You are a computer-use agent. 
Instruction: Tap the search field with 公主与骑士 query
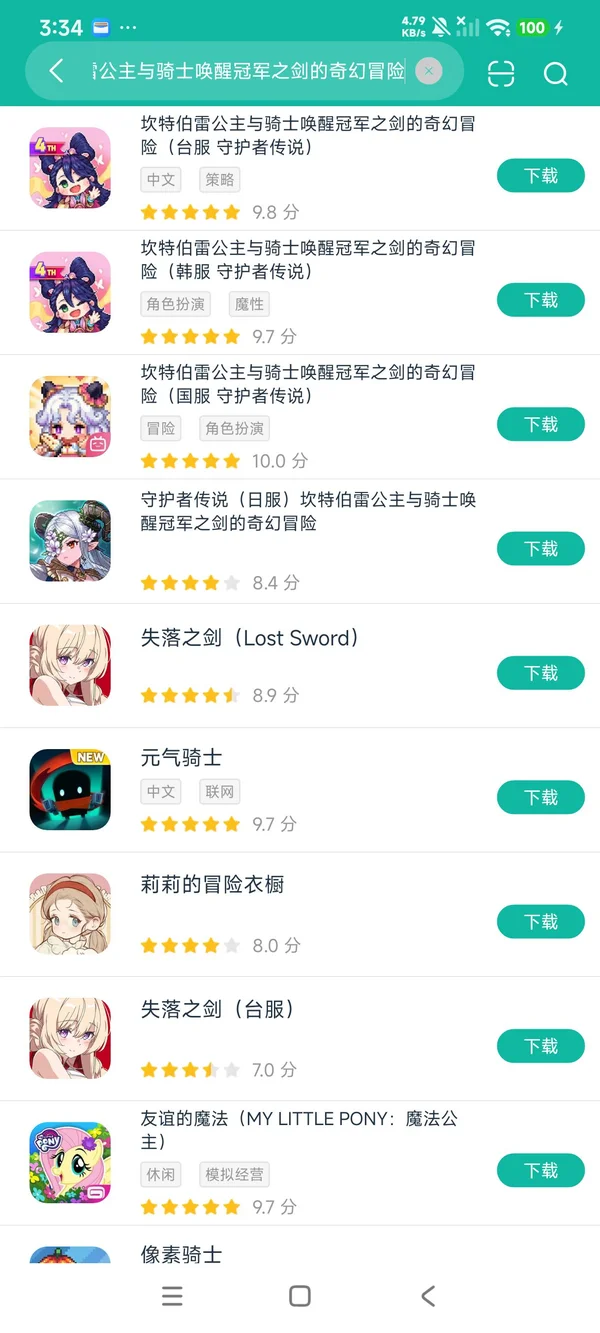(x=248, y=72)
